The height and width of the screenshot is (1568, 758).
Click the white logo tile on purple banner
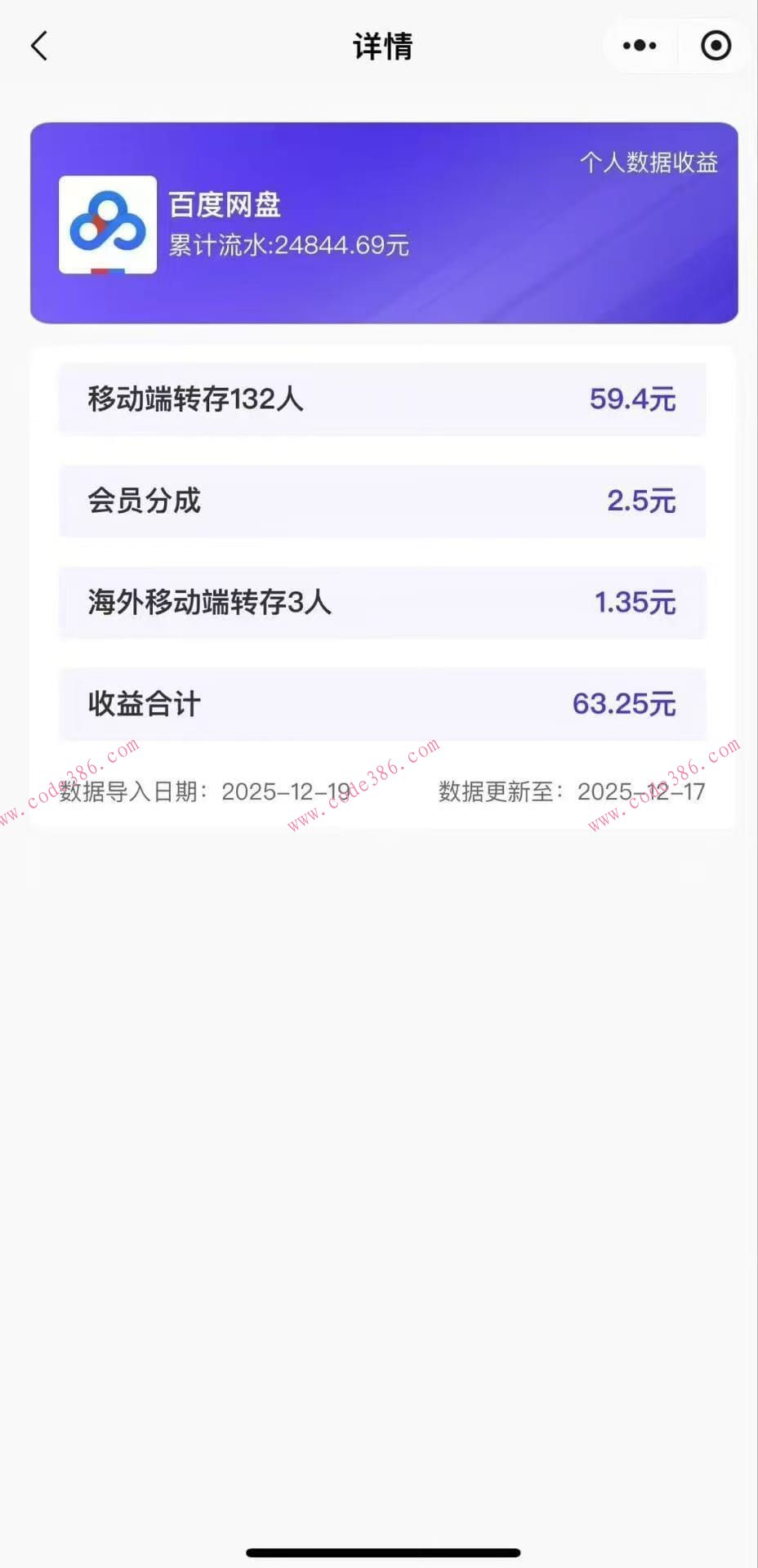106,226
